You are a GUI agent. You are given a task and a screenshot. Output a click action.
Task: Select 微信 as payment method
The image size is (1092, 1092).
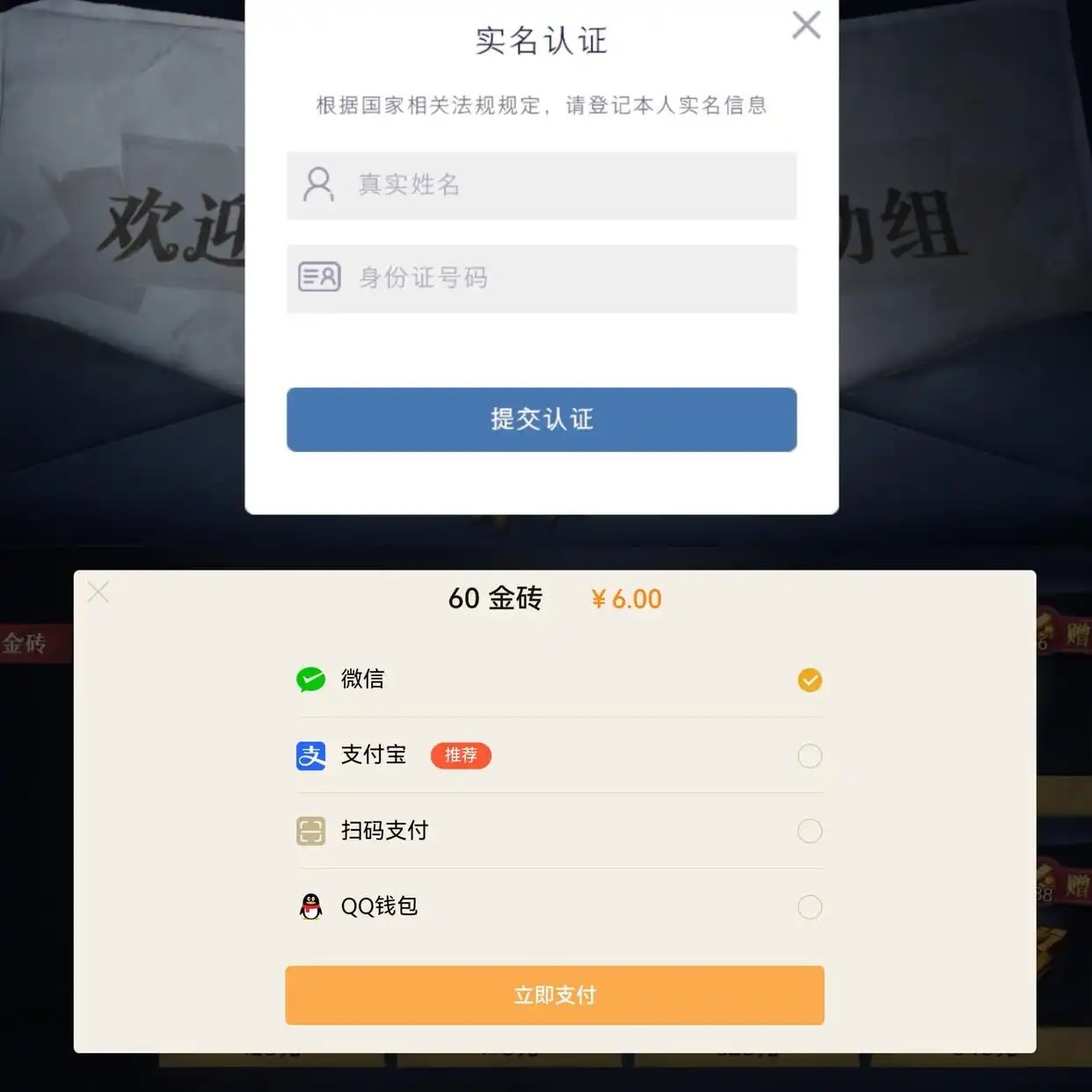coord(559,680)
